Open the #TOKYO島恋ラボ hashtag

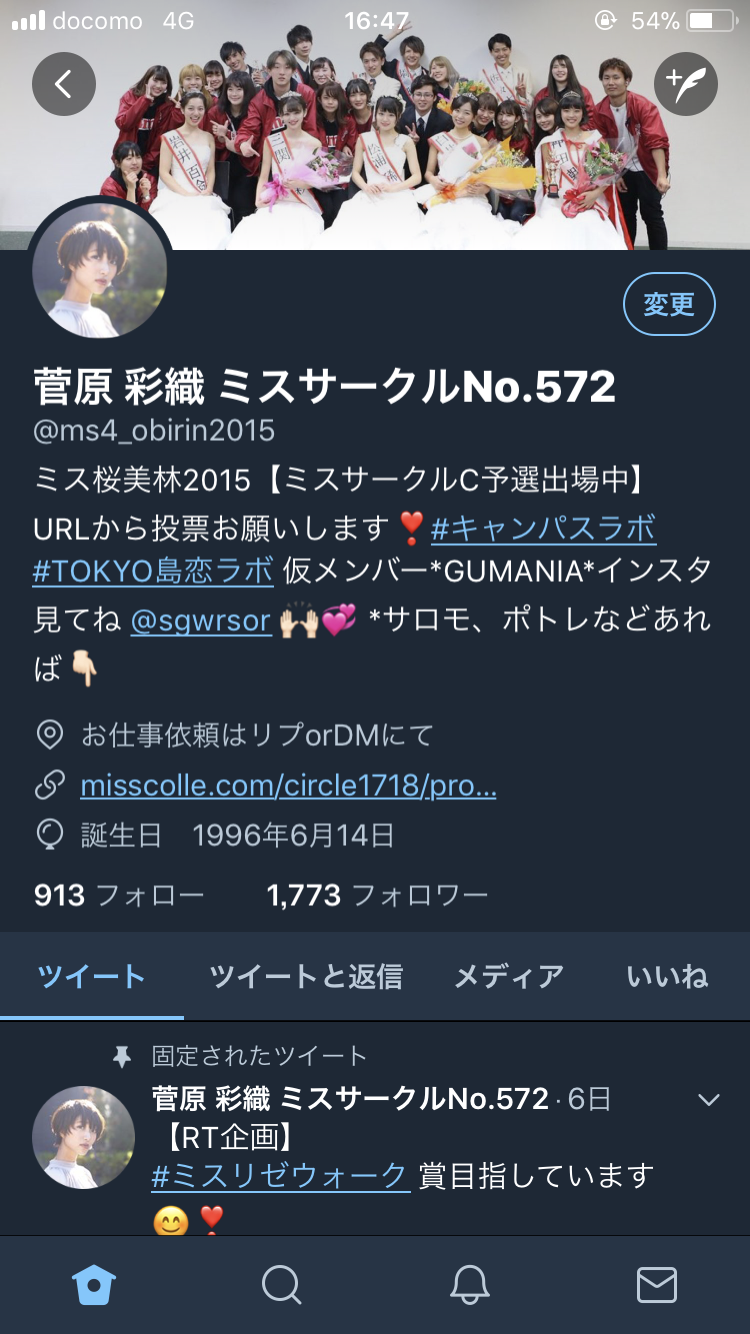153,571
